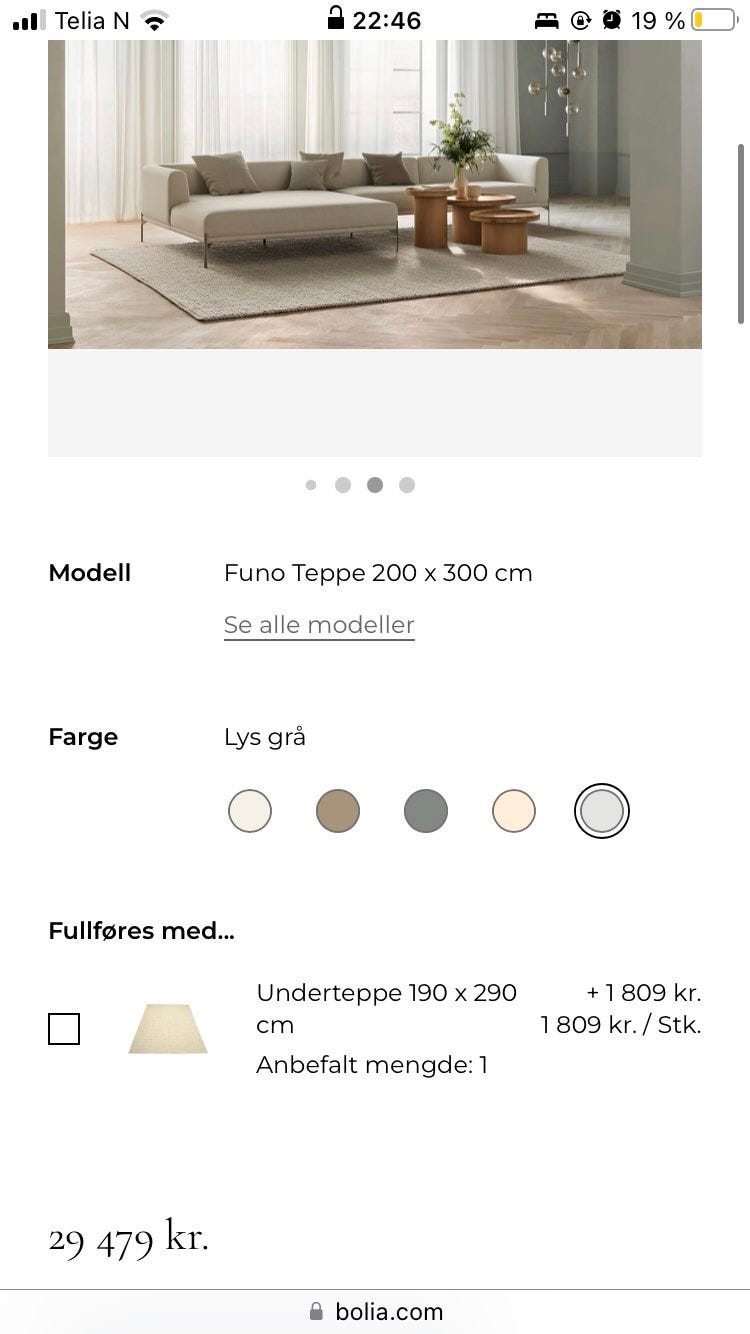Expand the list of all Funo models
Viewport: 750px width, 1334px height.
pos(319,624)
